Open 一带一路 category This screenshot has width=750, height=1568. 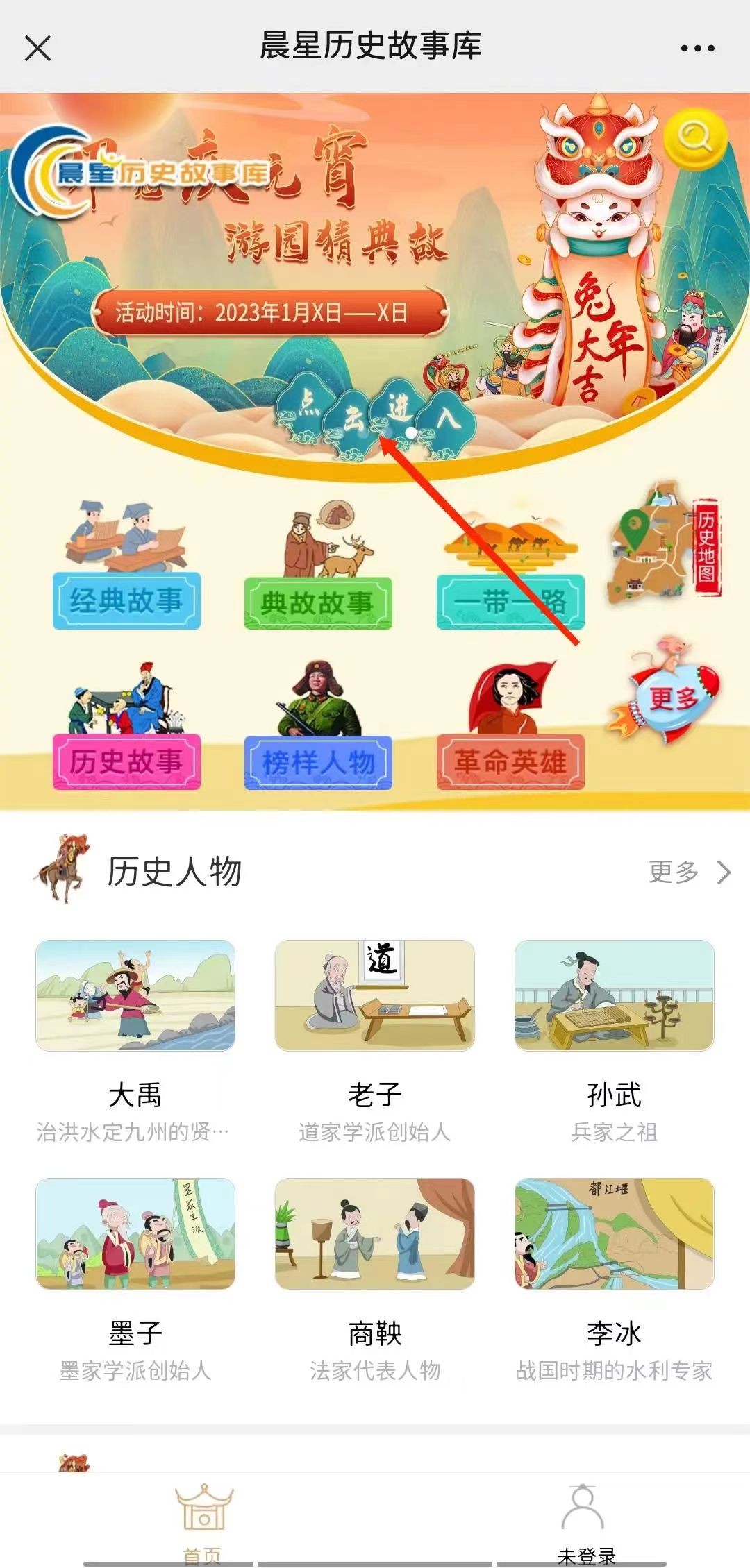click(x=510, y=601)
